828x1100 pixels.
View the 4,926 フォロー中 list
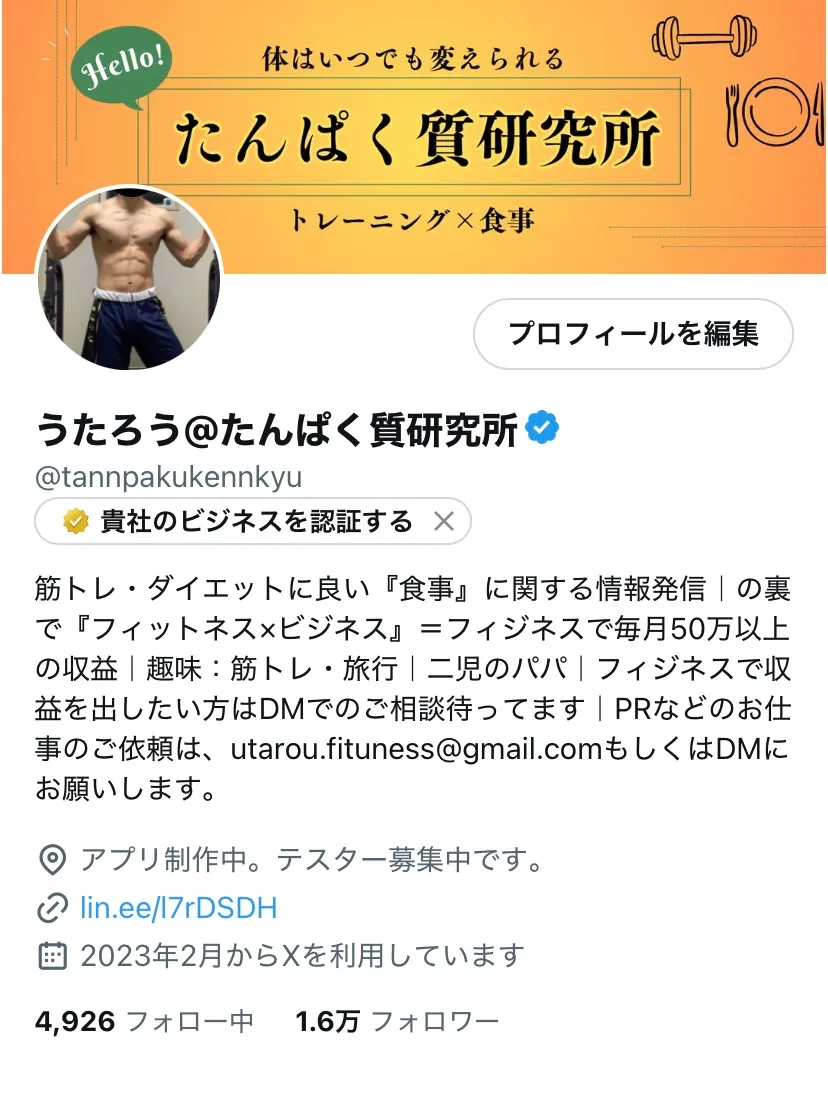point(144,1021)
